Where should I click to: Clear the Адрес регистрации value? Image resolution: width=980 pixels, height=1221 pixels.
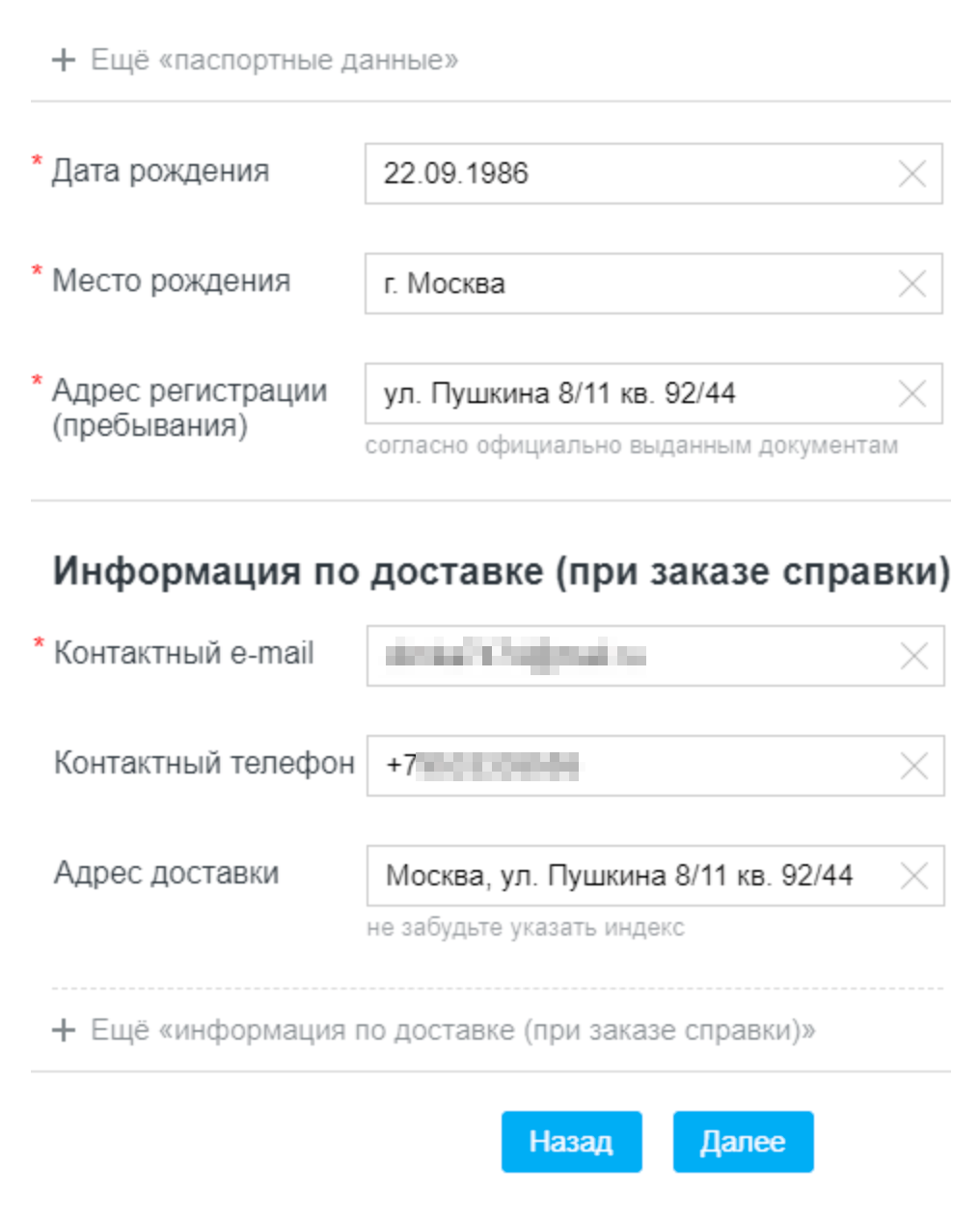click(912, 393)
